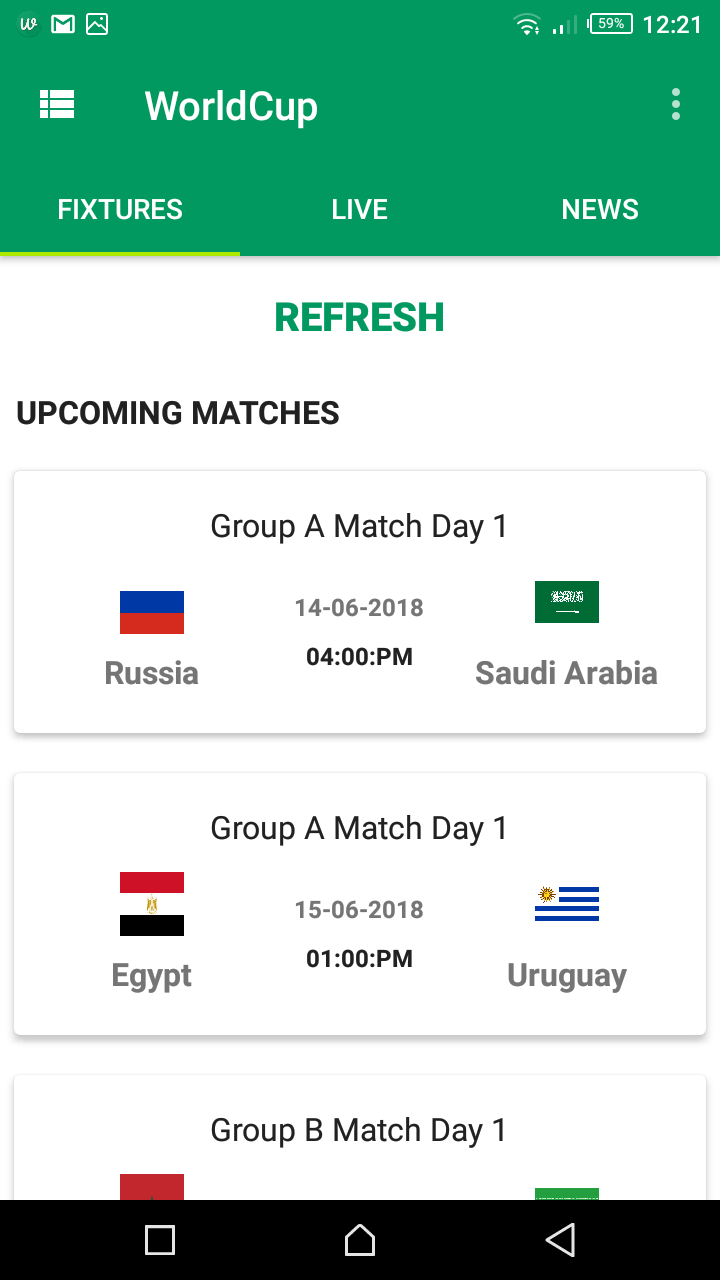The height and width of the screenshot is (1280, 720).
Task: Tap the Russia flag icon
Action: [151, 611]
